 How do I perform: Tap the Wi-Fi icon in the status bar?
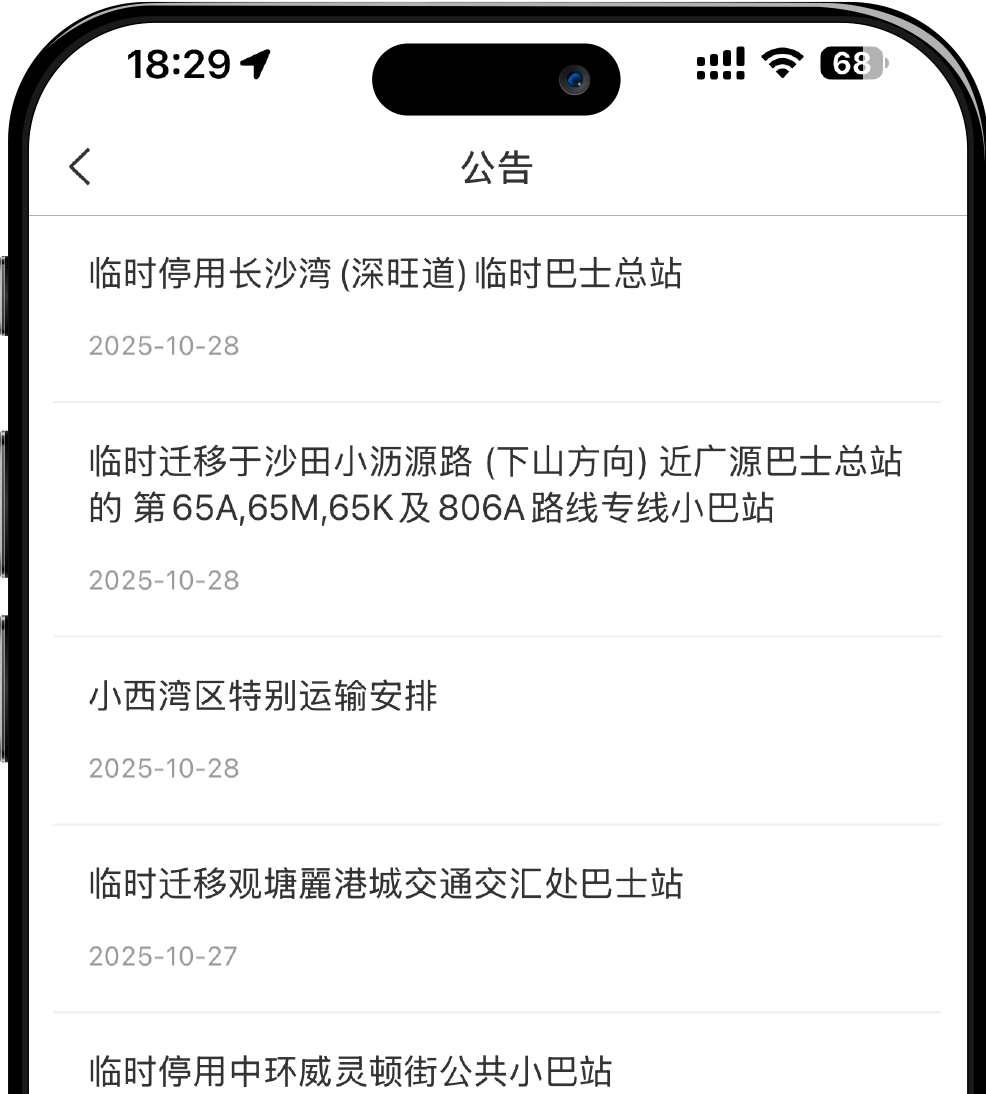(781, 63)
